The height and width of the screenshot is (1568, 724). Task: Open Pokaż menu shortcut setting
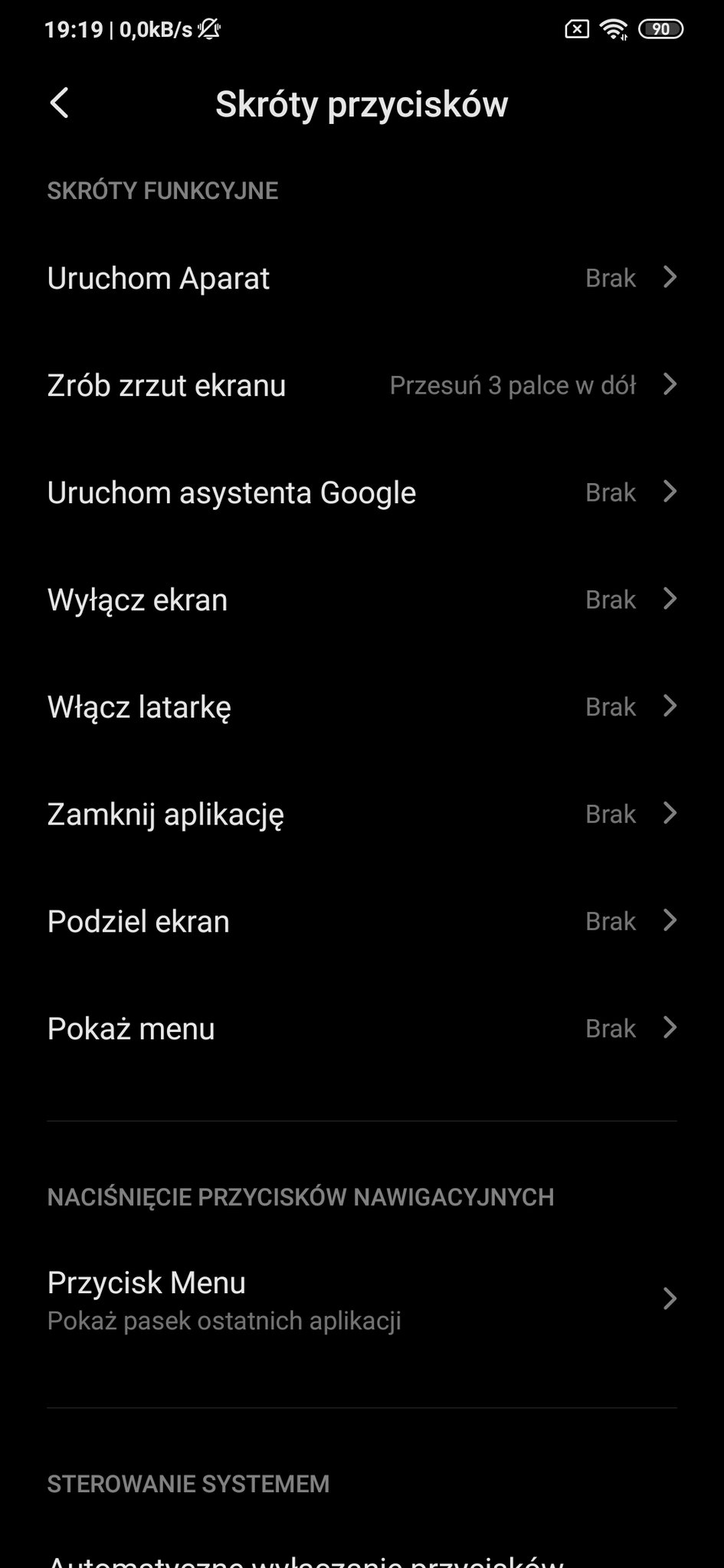click(x=362, y=1028)
